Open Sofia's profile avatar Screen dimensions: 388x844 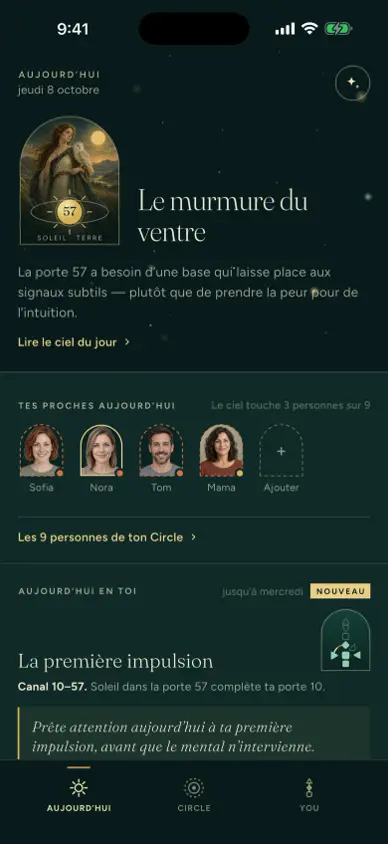41,451
